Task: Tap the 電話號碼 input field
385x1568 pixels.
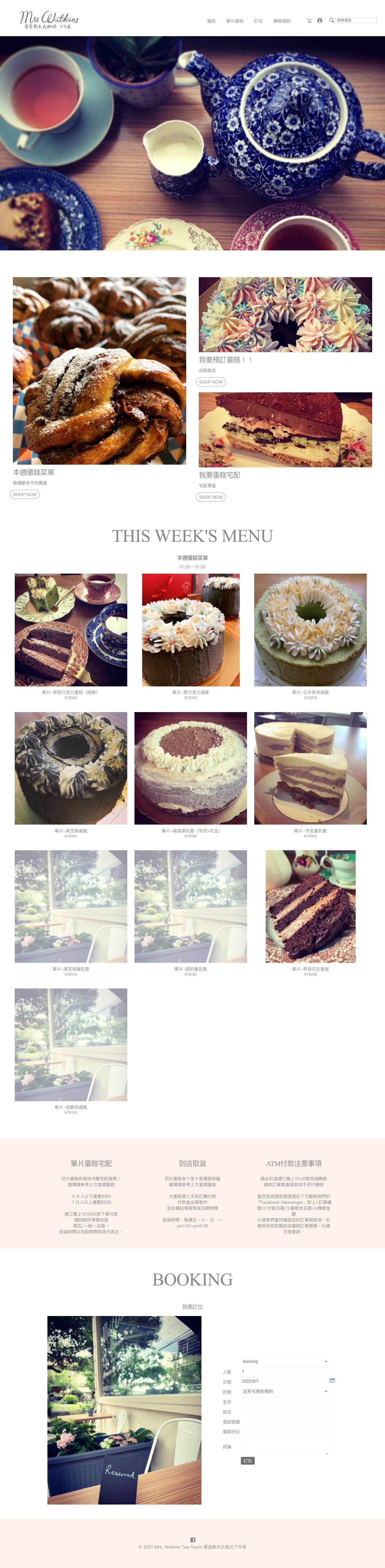Action: pyautogui.click(x=285, y=1422)
